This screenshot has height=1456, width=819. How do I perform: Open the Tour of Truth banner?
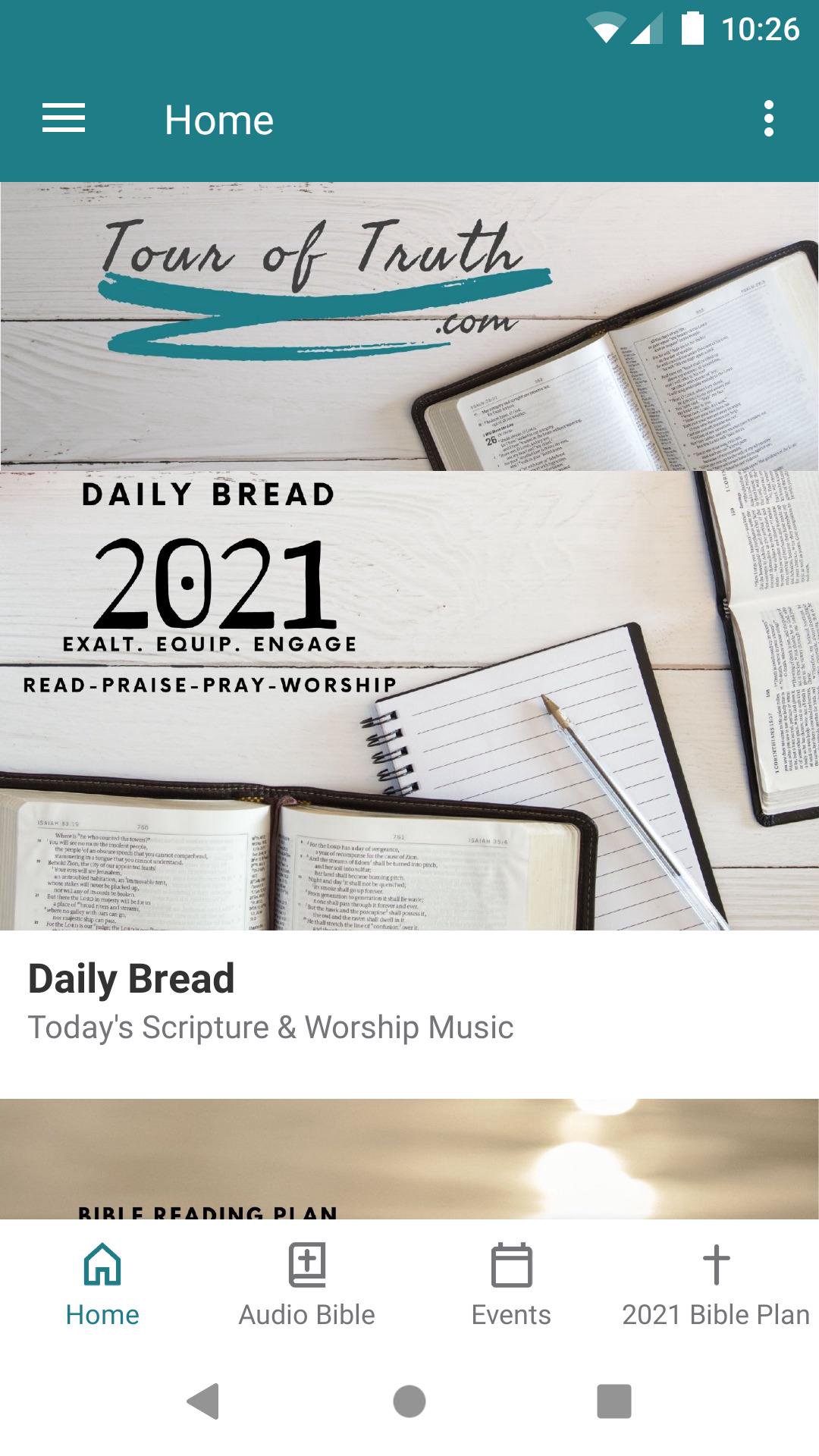[x=409, y=326]
